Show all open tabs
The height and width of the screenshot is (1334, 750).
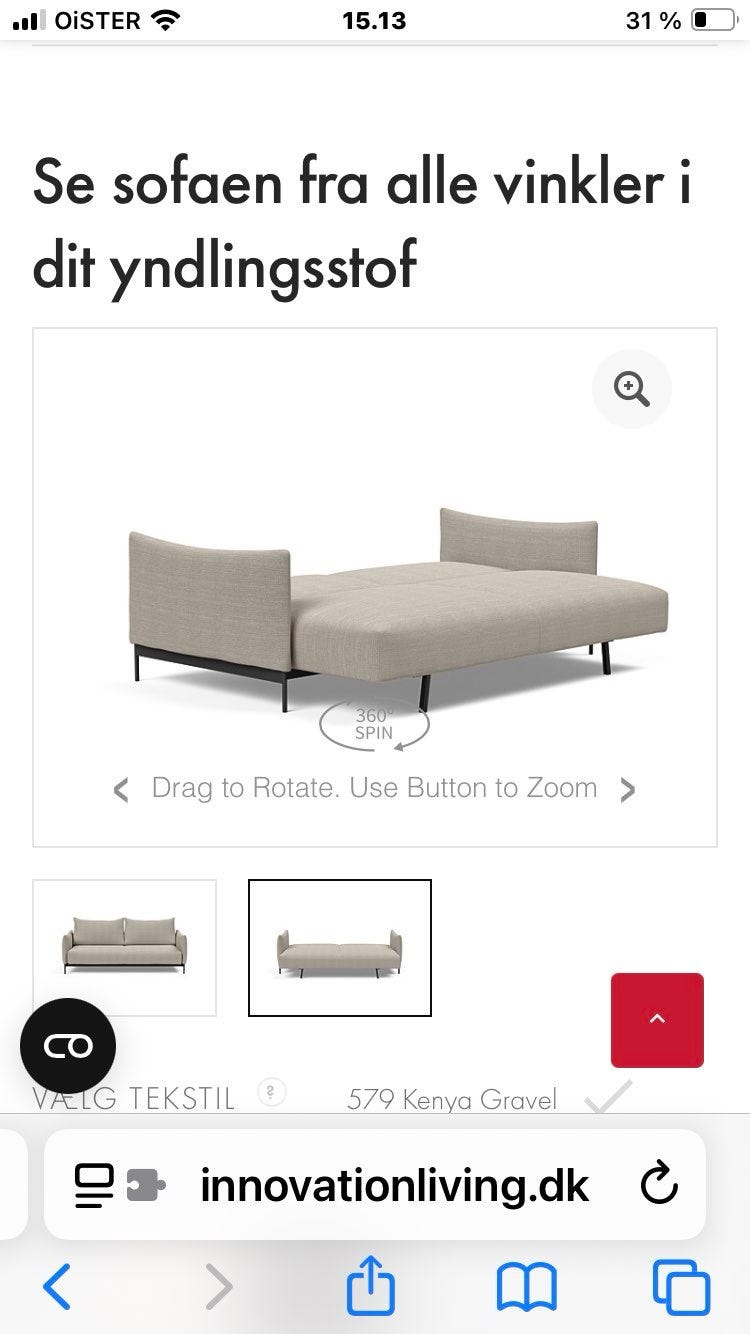coord(681,1286)
